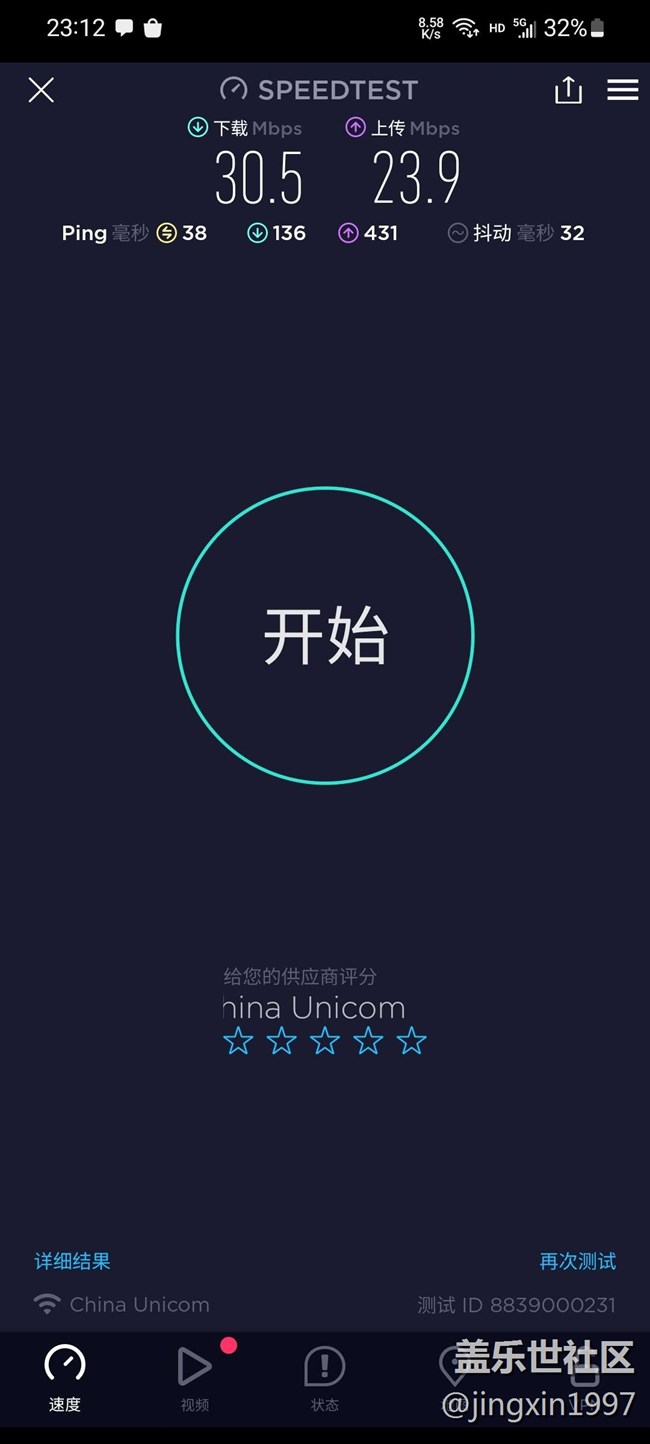This screenshot has height=1444, width=650.
Task: Rate China Unicom five stars
Action: coord(412,1042)
